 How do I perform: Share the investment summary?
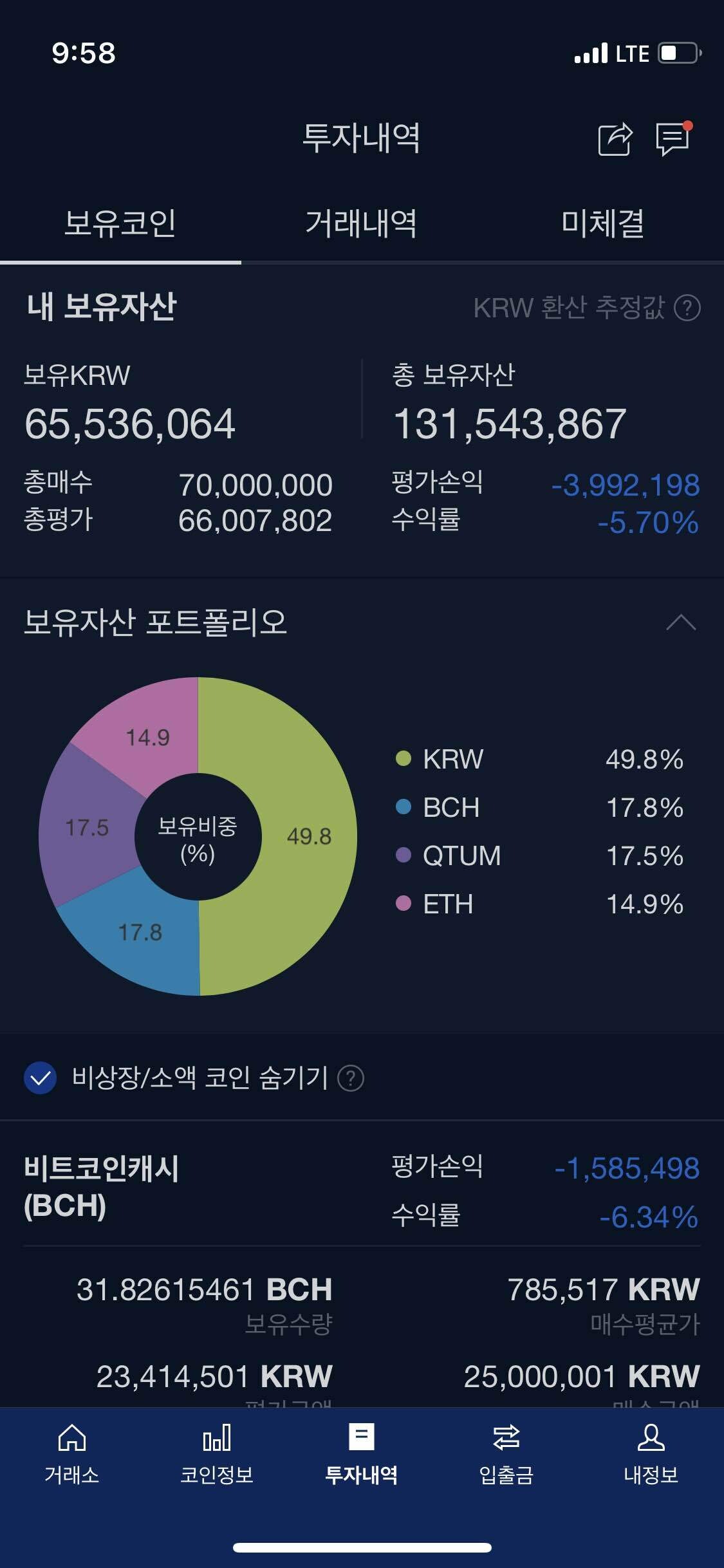point(615,138)
